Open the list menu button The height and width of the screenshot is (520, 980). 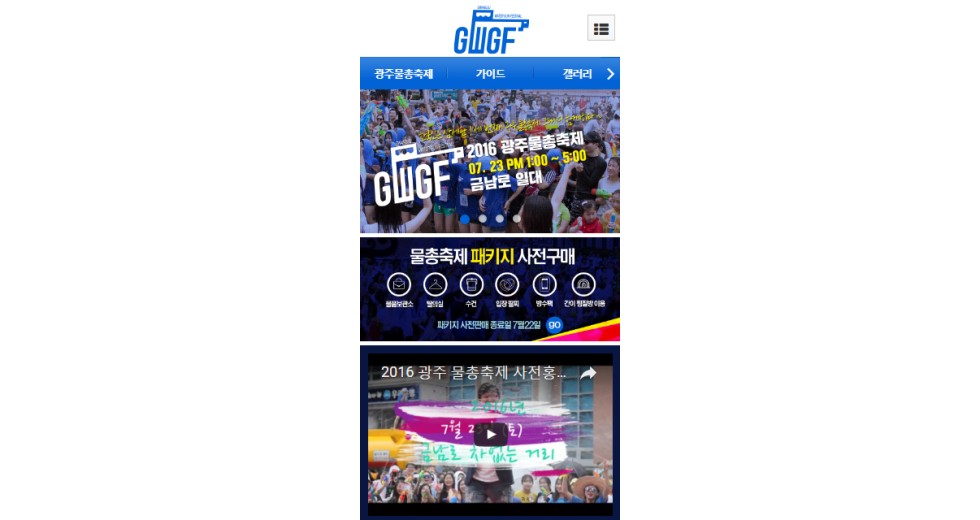coord(601,28)
